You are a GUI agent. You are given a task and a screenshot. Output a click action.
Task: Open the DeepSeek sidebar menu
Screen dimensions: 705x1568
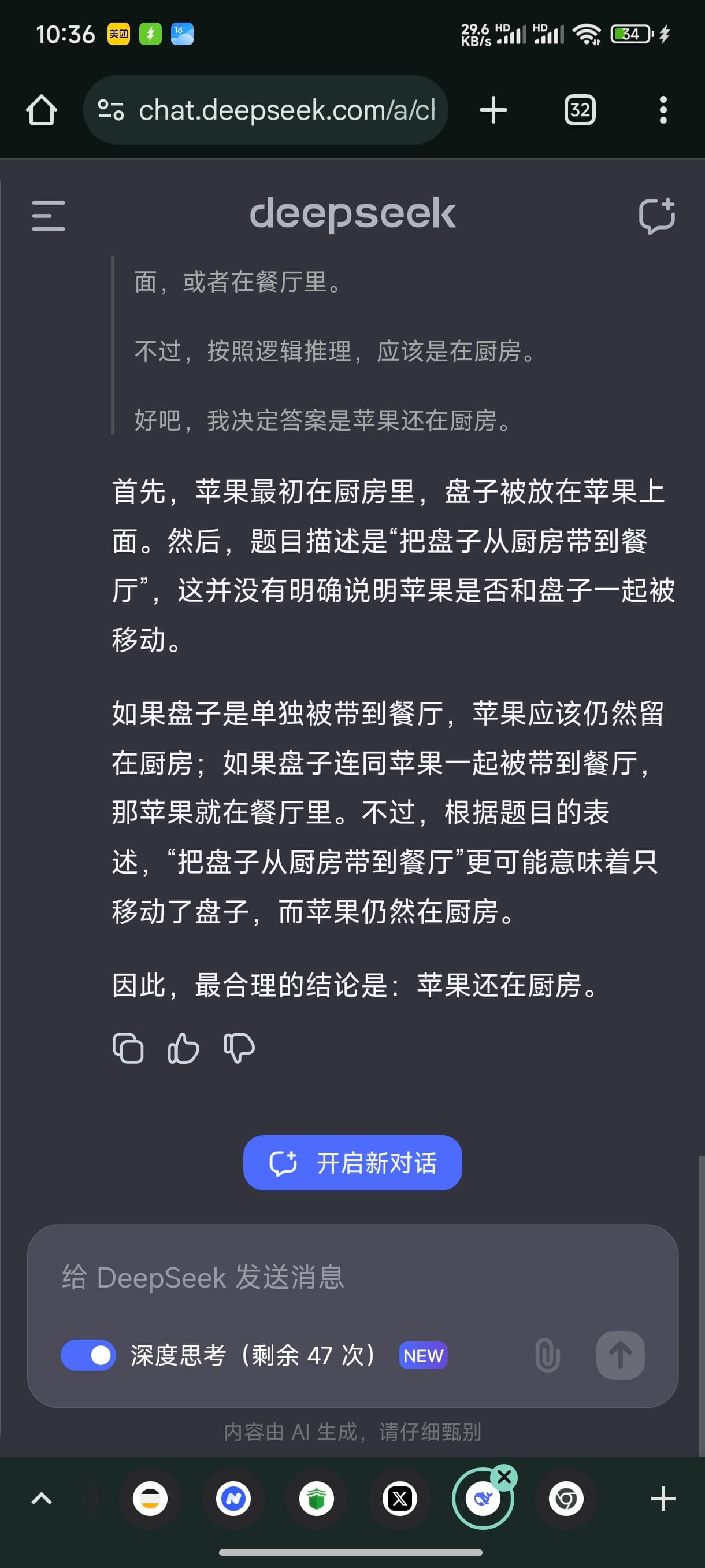click(x=48, y=216)
